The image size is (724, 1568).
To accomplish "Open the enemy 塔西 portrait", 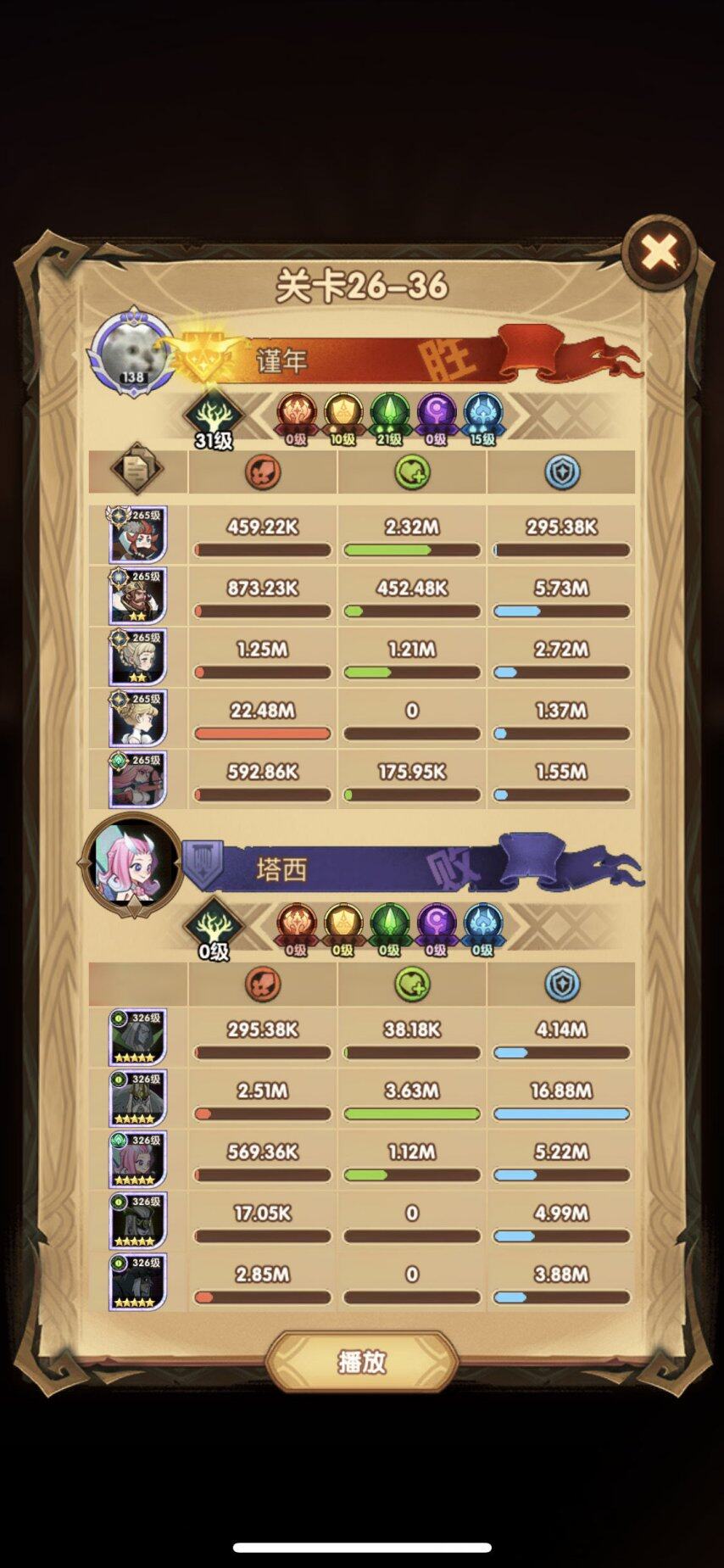I will point(133,867).
